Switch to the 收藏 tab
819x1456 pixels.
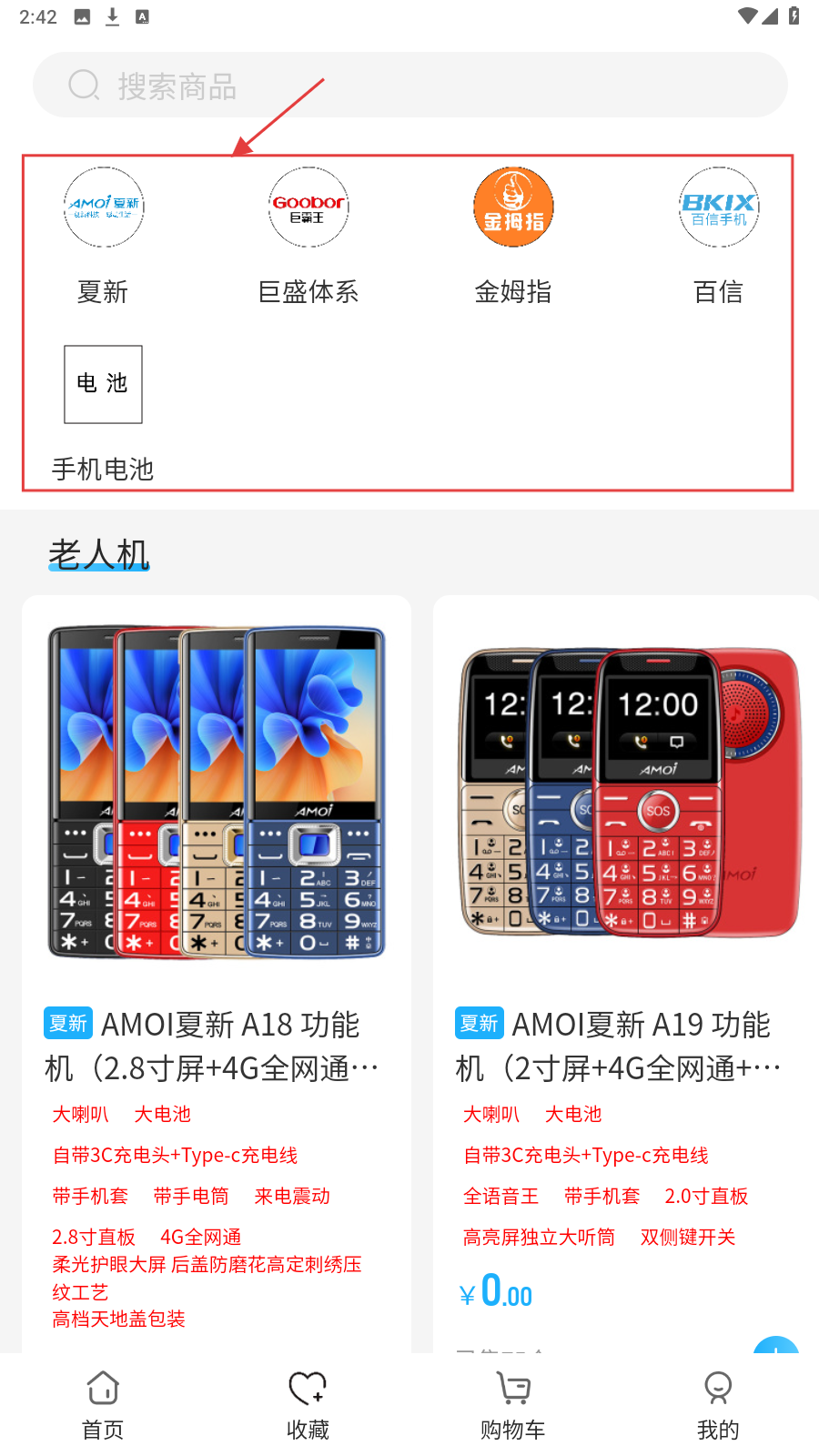[x=308, y=1405]
